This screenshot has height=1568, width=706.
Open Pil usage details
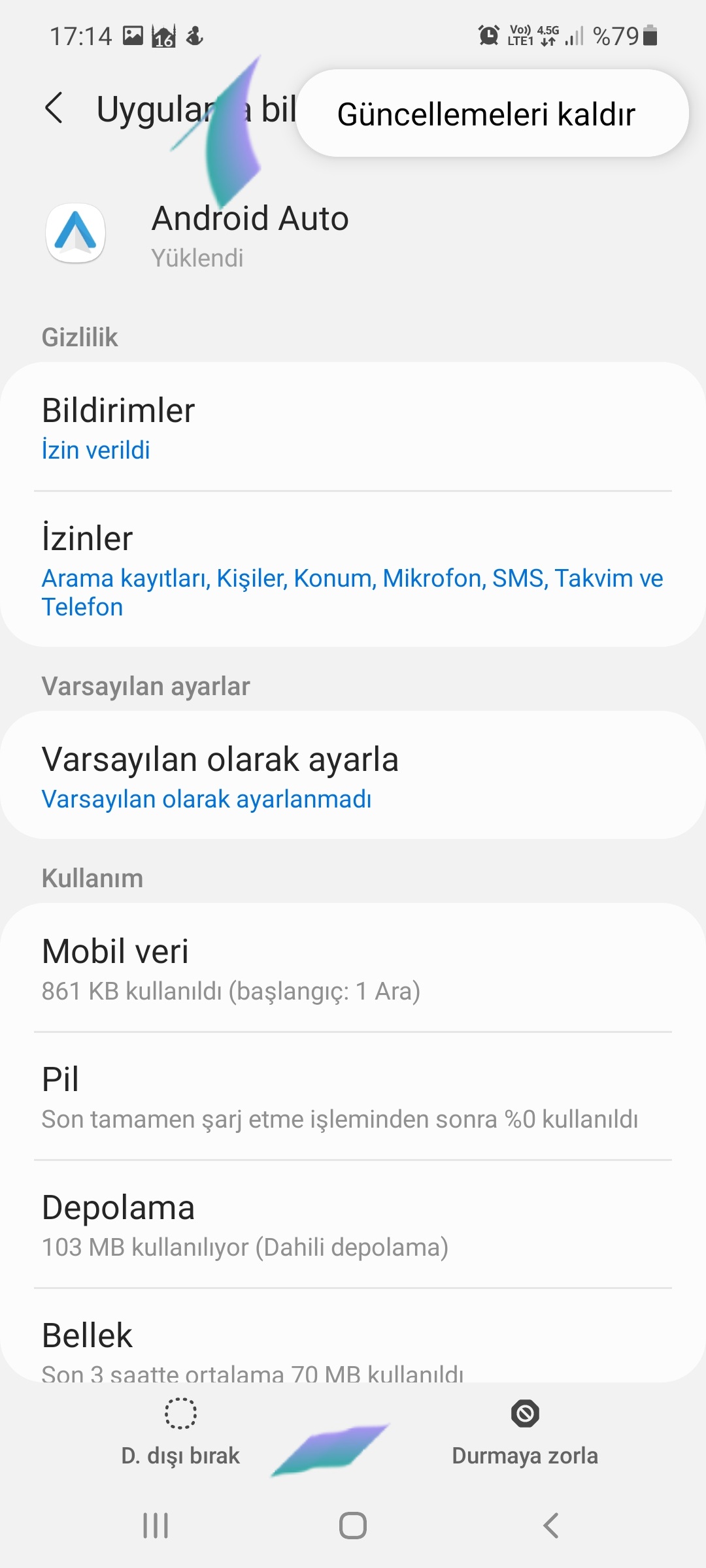click(x=353, y=1096)
